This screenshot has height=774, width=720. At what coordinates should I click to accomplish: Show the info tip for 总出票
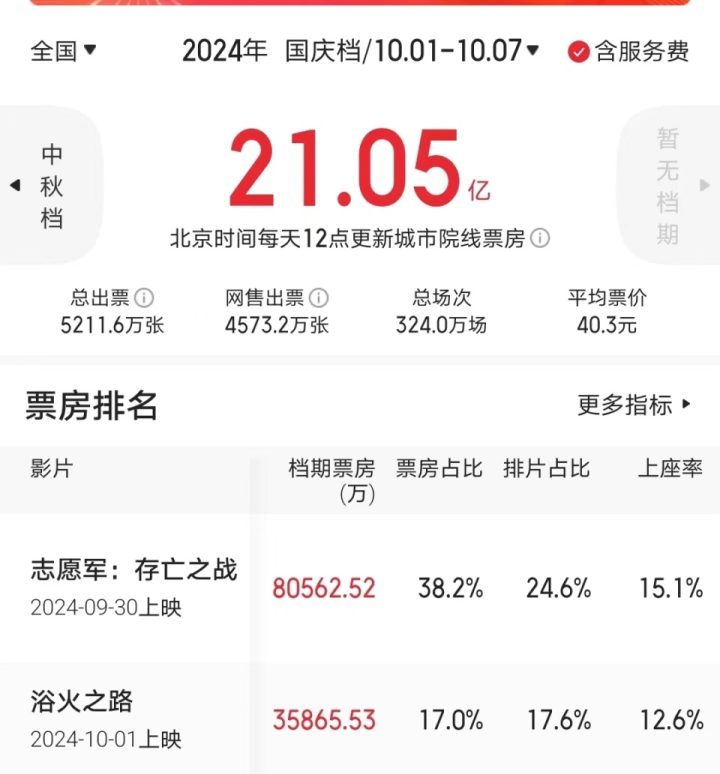[144, 297]
